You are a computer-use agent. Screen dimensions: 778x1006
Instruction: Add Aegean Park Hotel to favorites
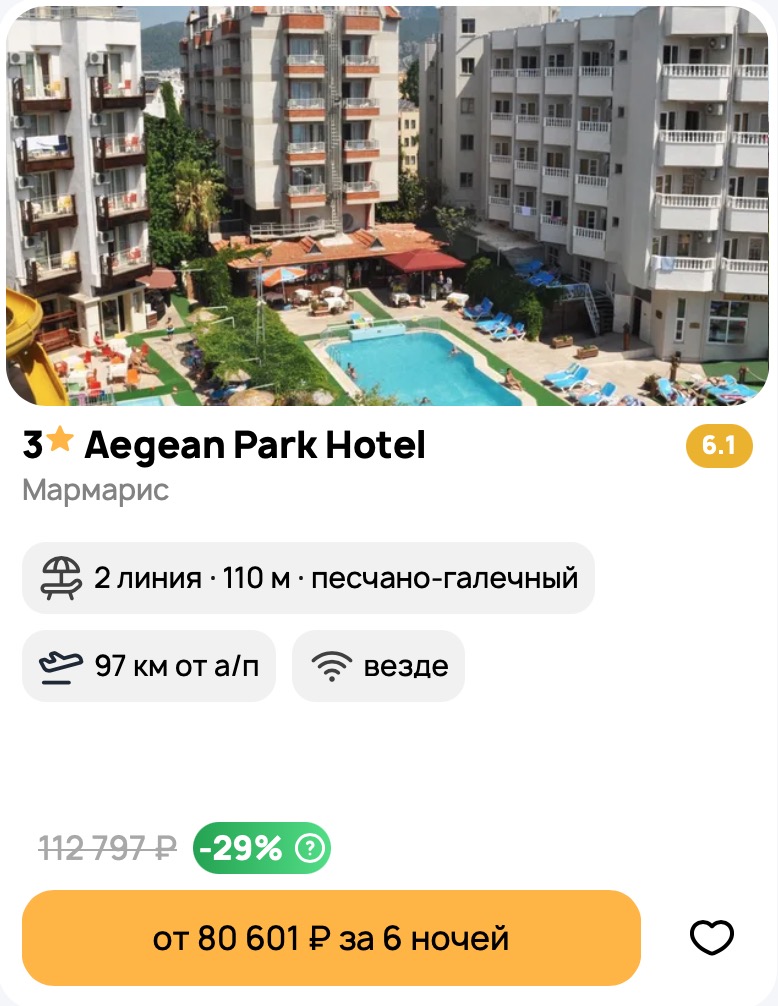712,938
